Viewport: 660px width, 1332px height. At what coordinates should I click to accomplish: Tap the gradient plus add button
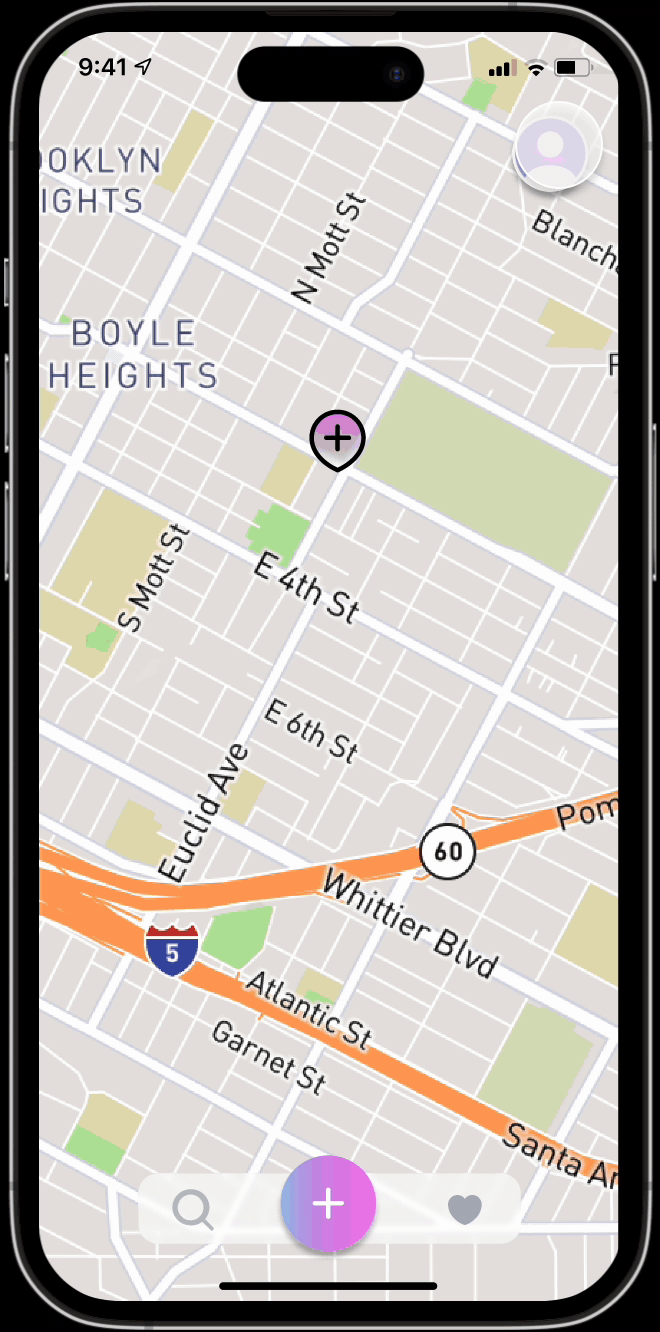pos(328,1204)
